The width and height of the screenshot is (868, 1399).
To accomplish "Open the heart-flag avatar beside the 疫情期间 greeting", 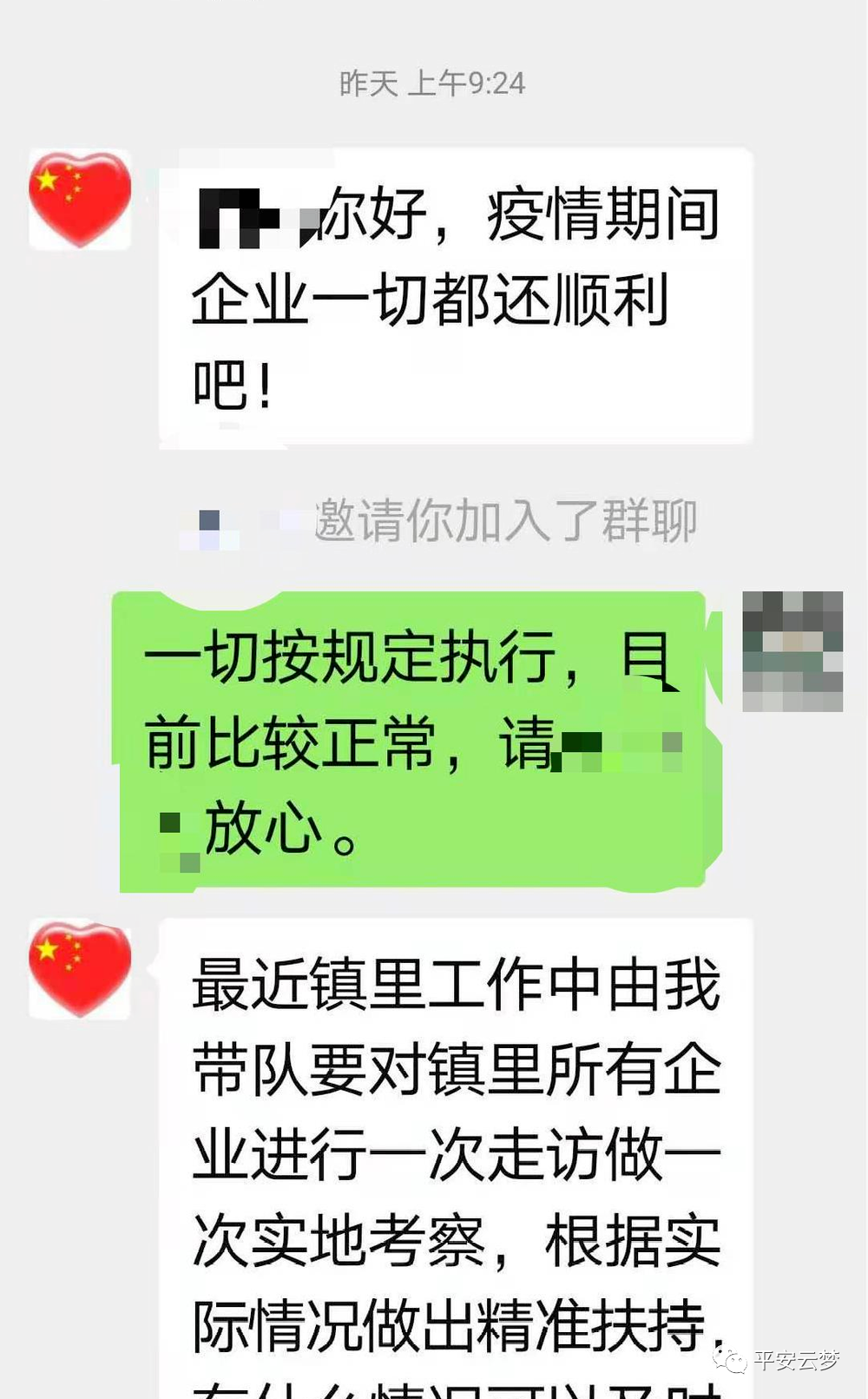I will click(x=80, y=200).
